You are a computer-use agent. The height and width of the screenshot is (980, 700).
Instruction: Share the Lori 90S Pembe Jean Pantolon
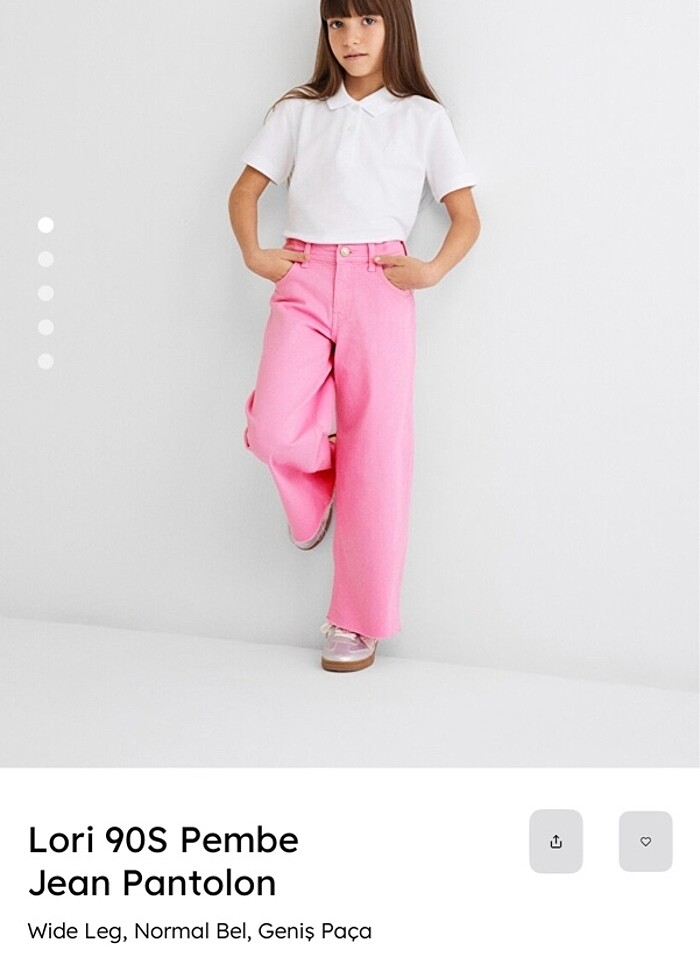click(x=556, y=841)
